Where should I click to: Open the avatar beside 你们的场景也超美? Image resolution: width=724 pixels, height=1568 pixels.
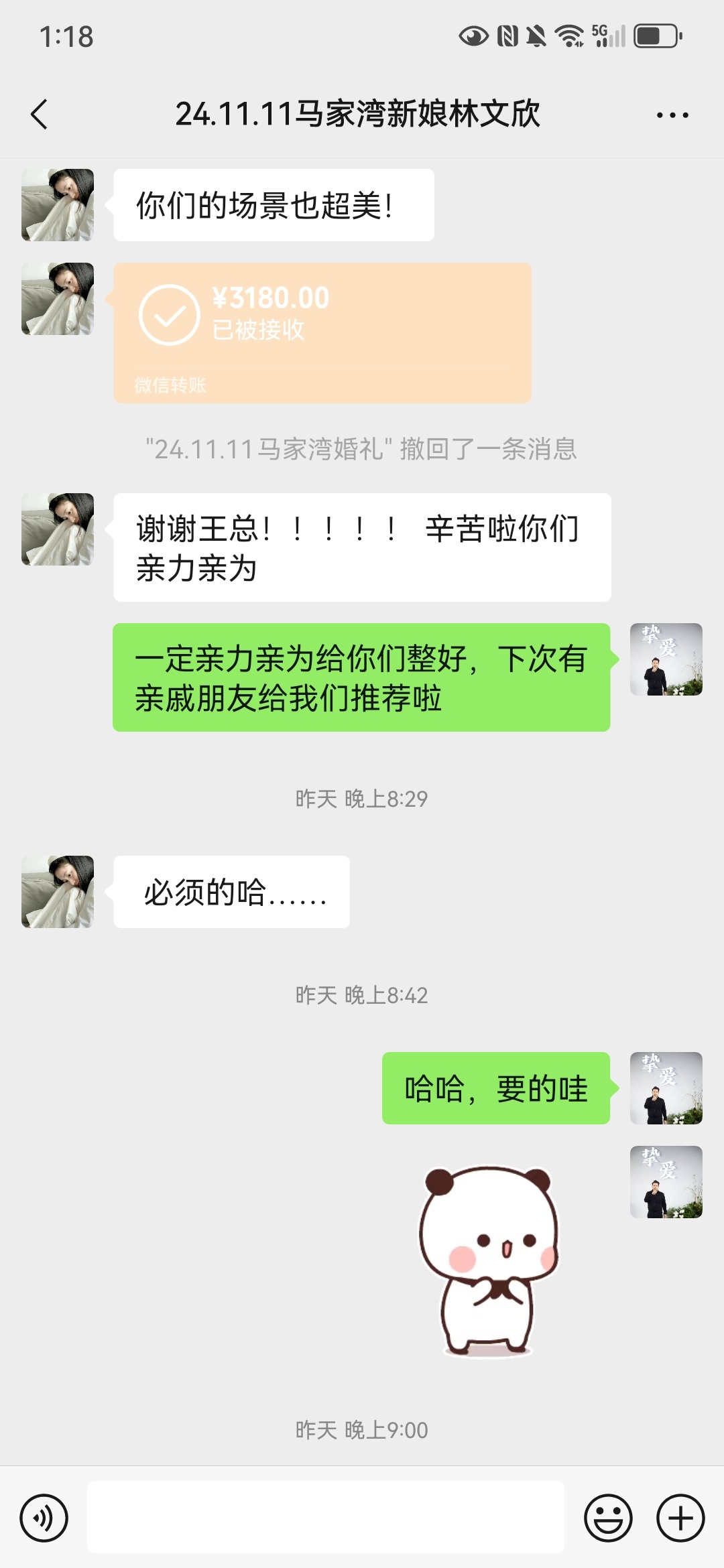58,205
